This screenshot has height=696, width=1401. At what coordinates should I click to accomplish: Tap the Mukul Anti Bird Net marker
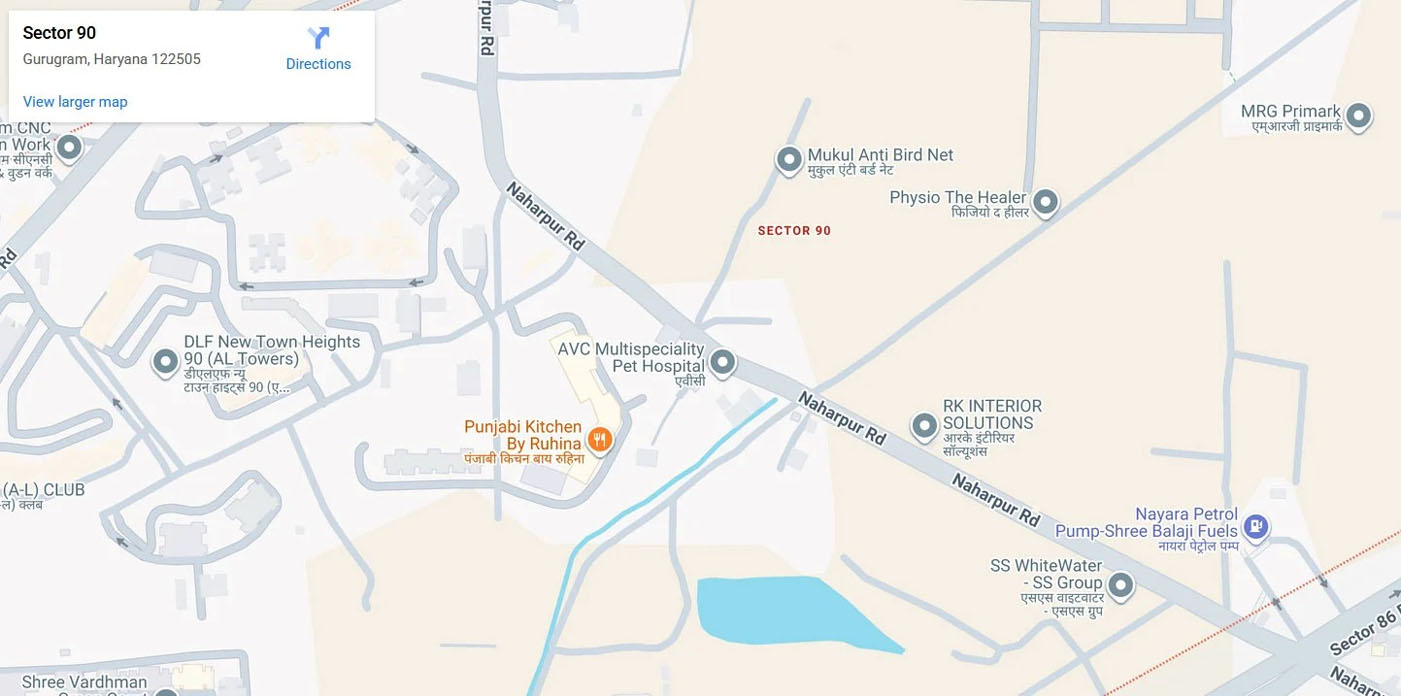click(789, 159)
